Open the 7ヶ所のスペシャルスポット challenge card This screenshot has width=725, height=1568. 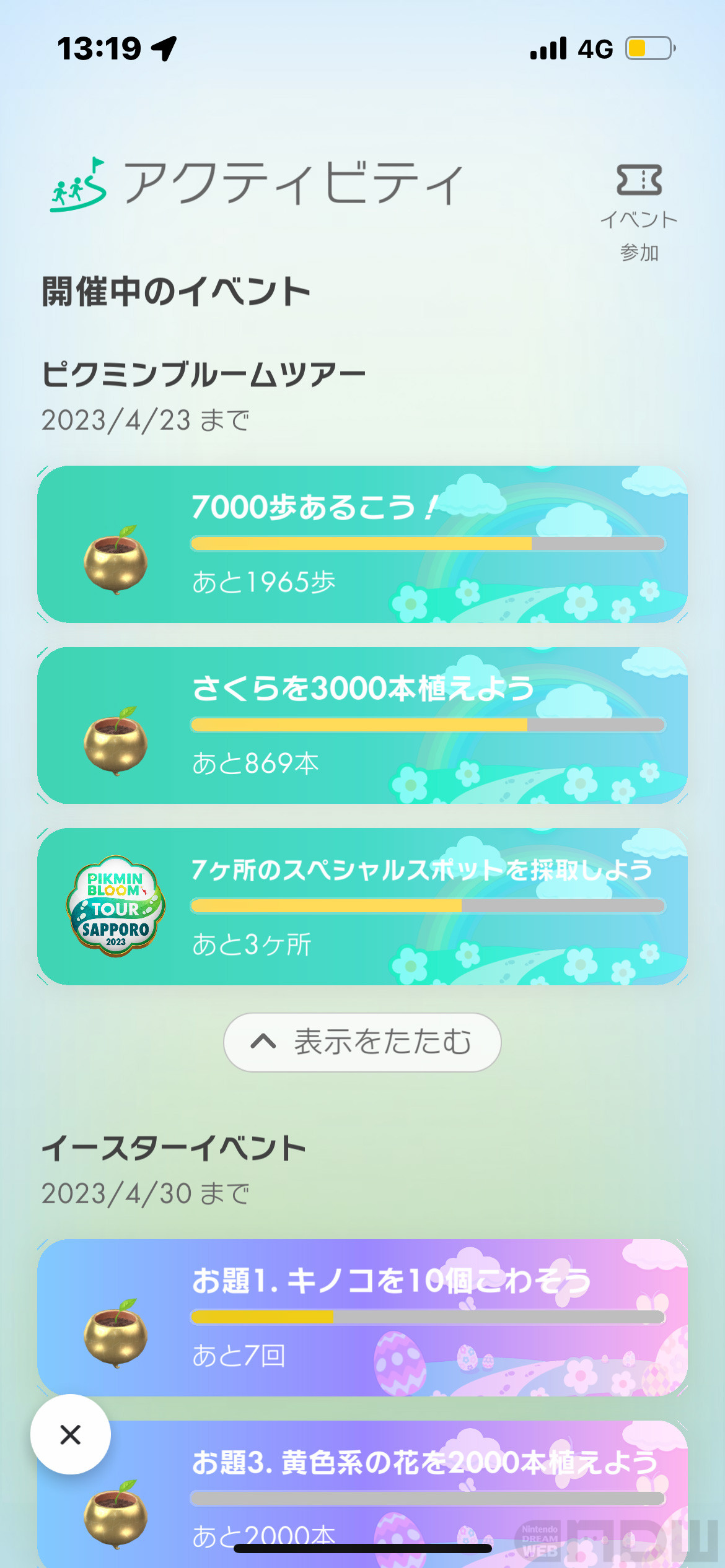tap(362, 906)
